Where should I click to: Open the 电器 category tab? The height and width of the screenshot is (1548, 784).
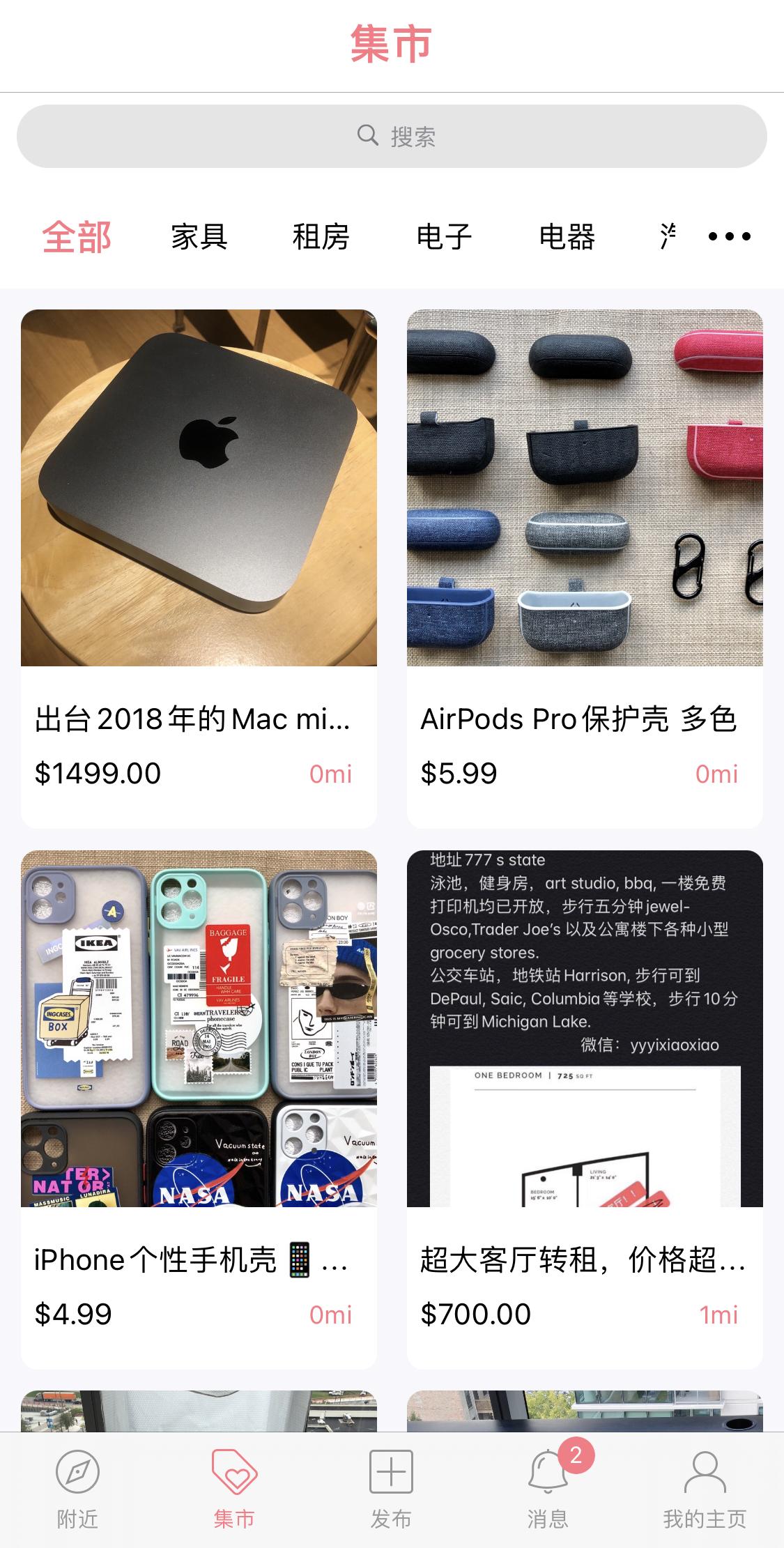[567, 237]
